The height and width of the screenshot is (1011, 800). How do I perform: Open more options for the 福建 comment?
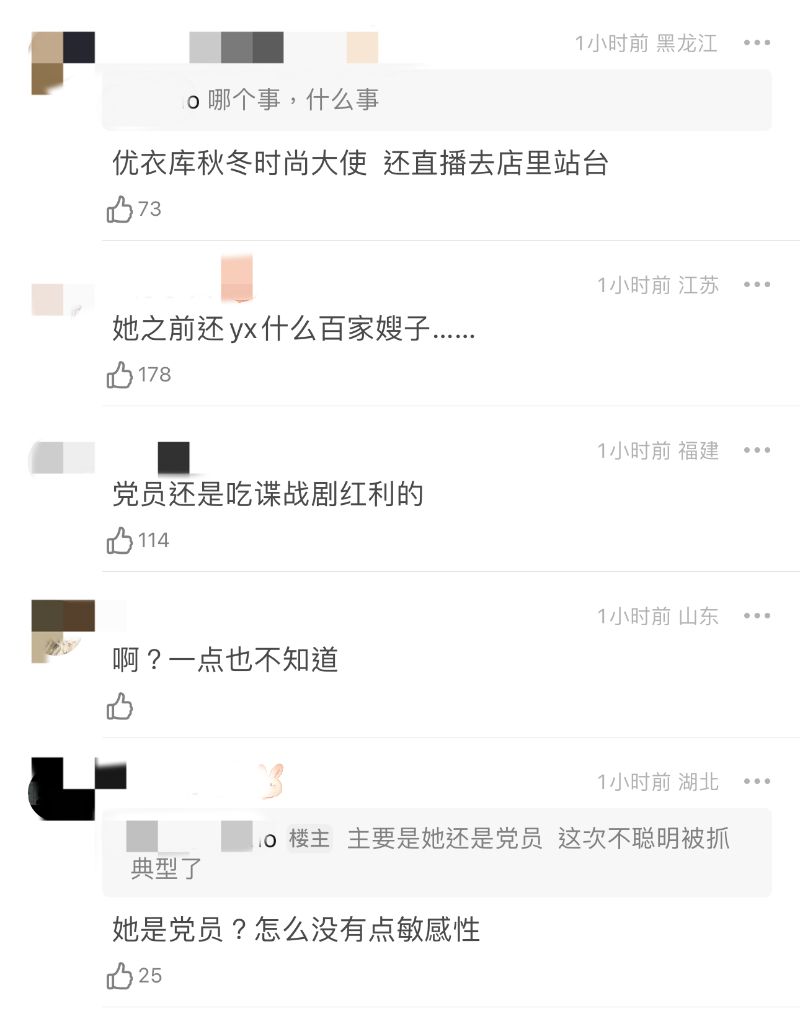[757, 451]
